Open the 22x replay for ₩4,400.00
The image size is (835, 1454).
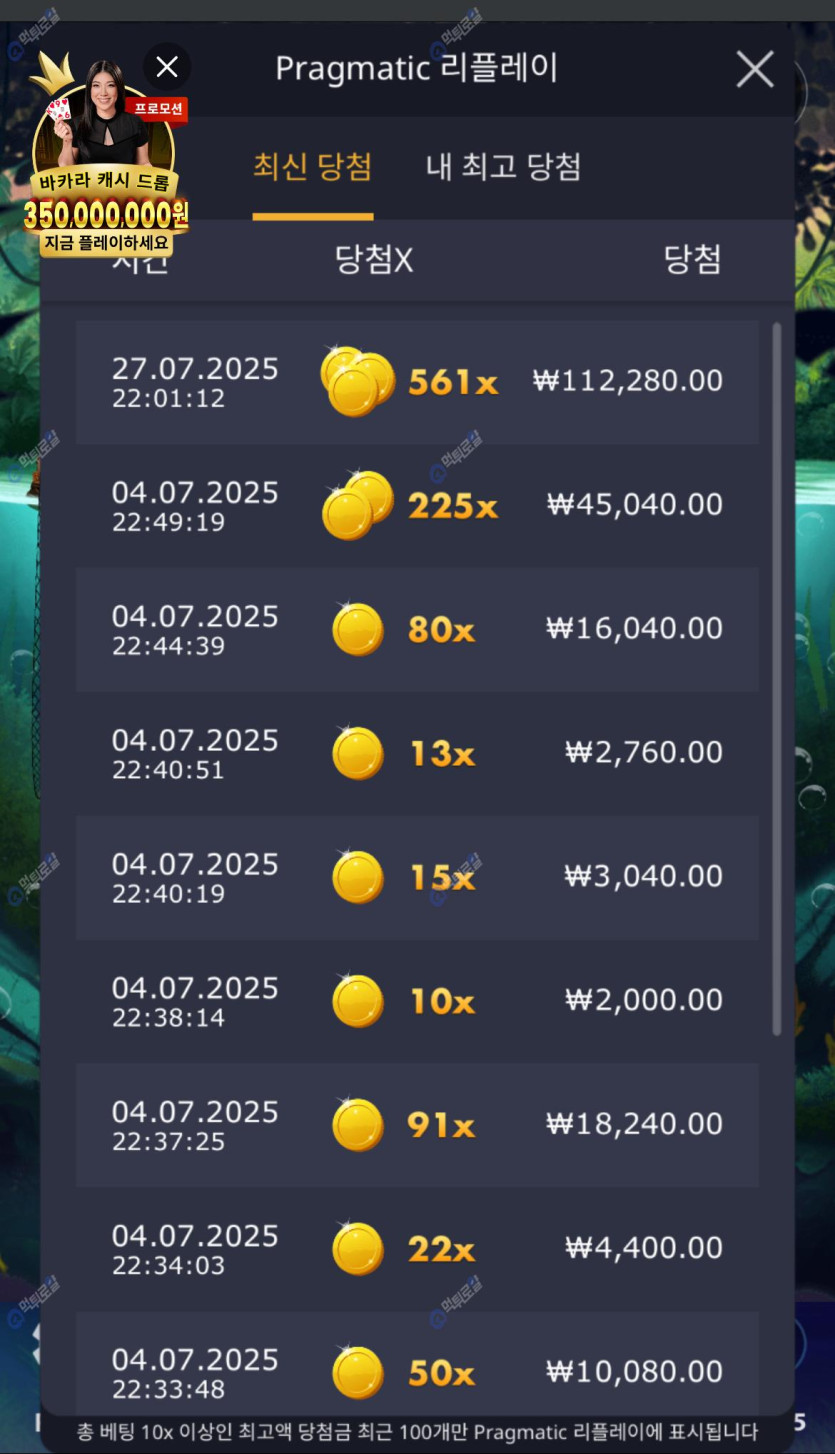tap(416, 1250)
